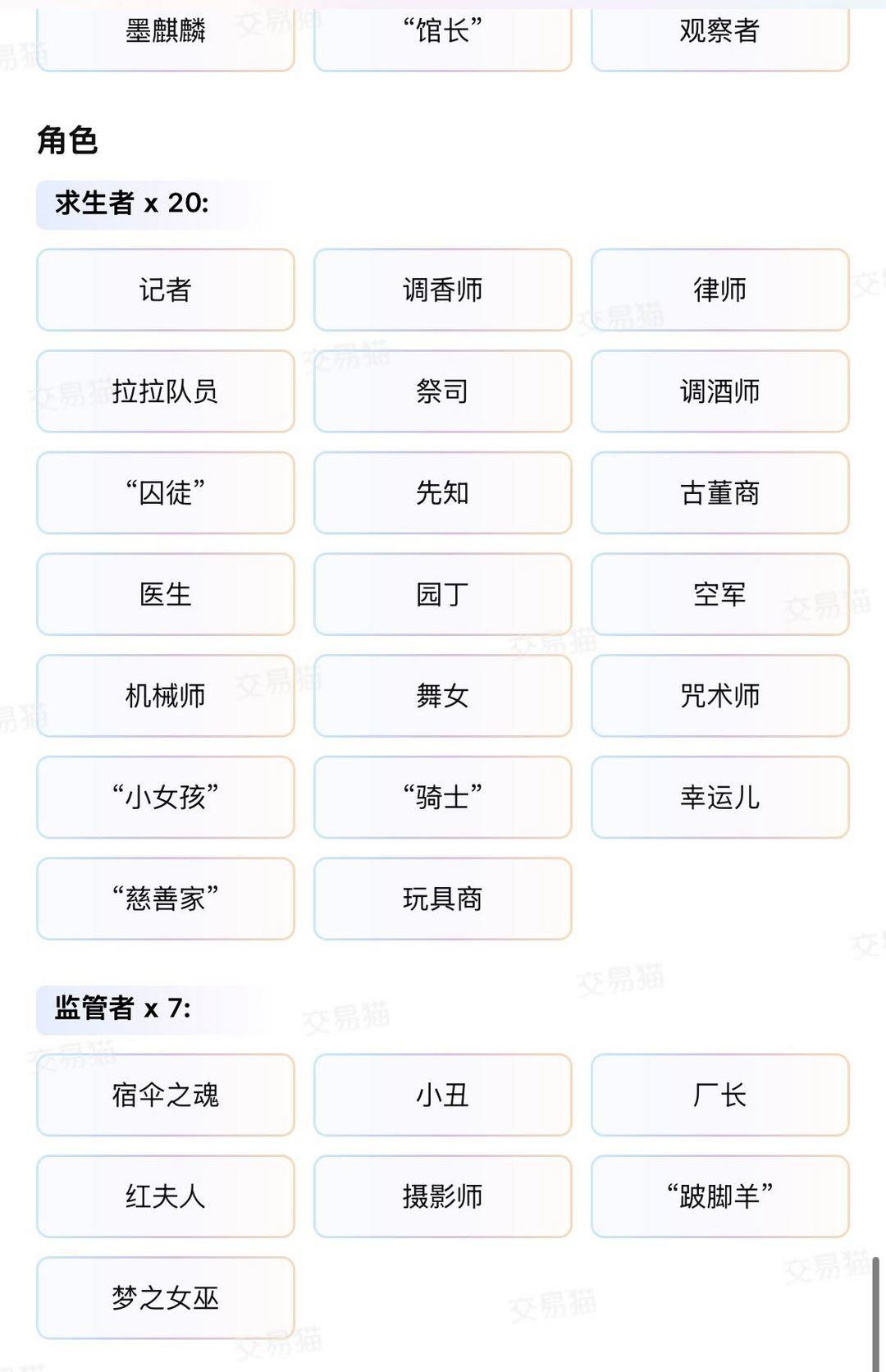
Task: Open the 梦之女巫 hunter chip
Action: [x=165, y=1297]
